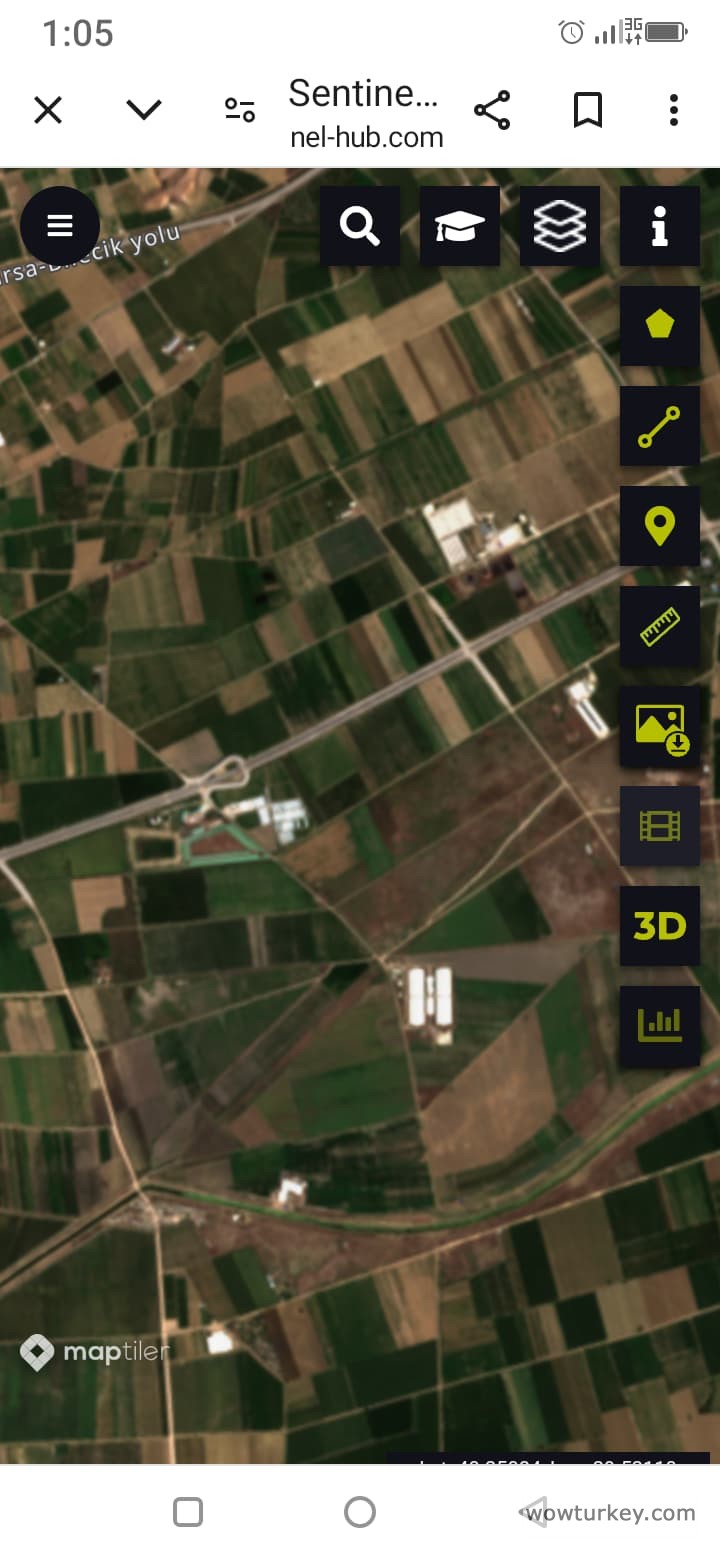The height and width of the screenshot is (1560, 720).
Task: Open the hamburger menu on the map
Action: pos(60,226)
